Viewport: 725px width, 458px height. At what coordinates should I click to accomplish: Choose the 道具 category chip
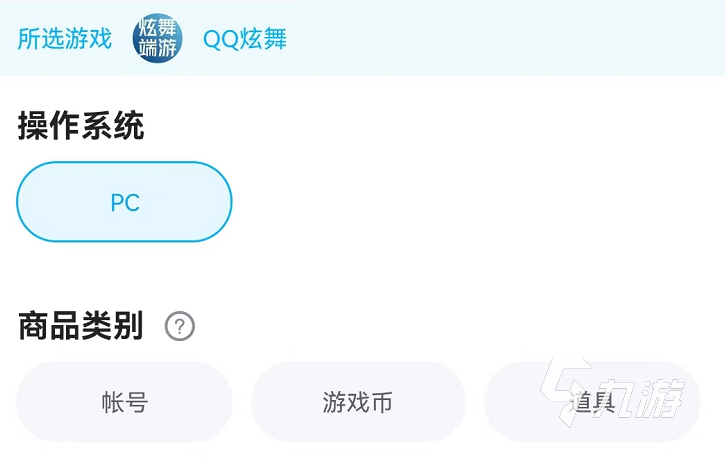(x=592, y=402)
